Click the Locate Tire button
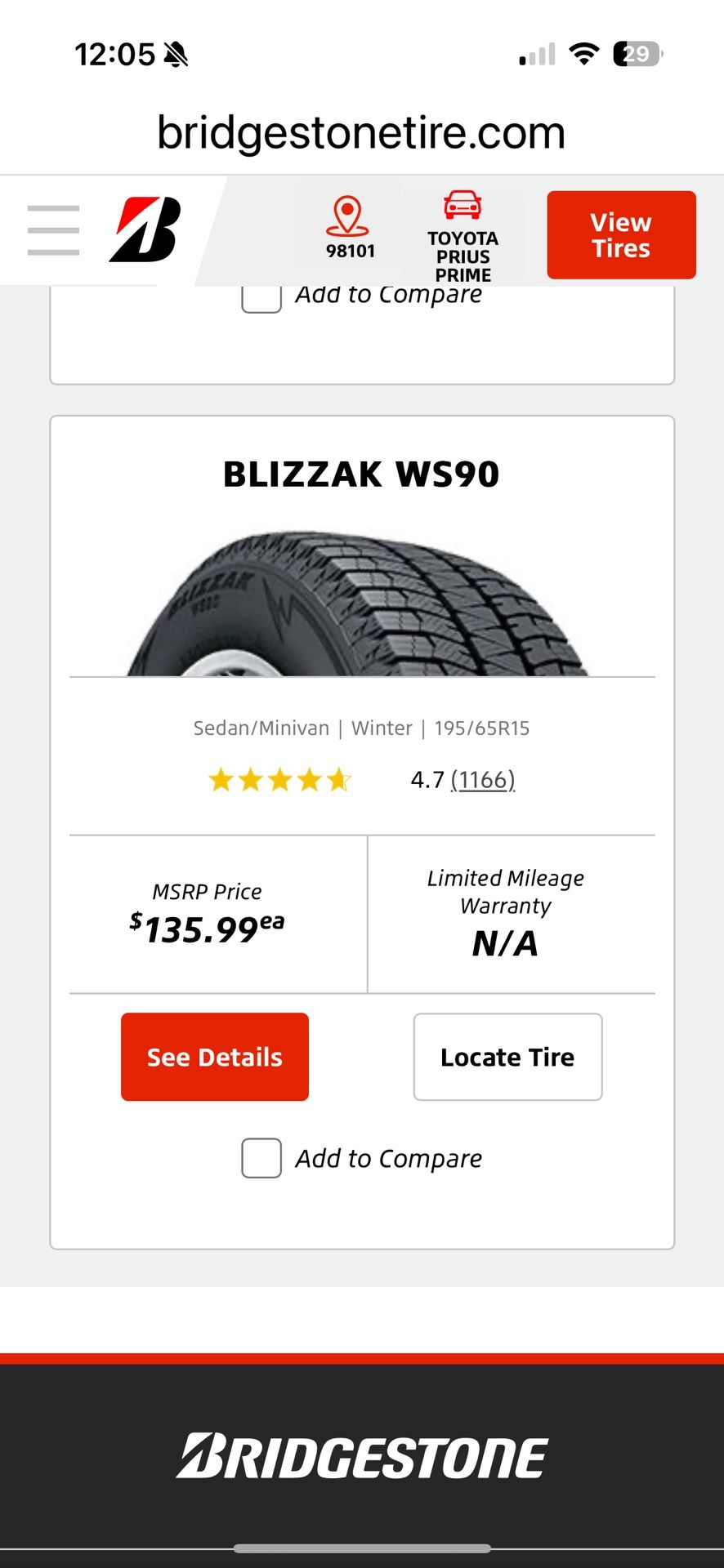The width and height of the screenshot is (724, 1568). [x=507, y=1056]
